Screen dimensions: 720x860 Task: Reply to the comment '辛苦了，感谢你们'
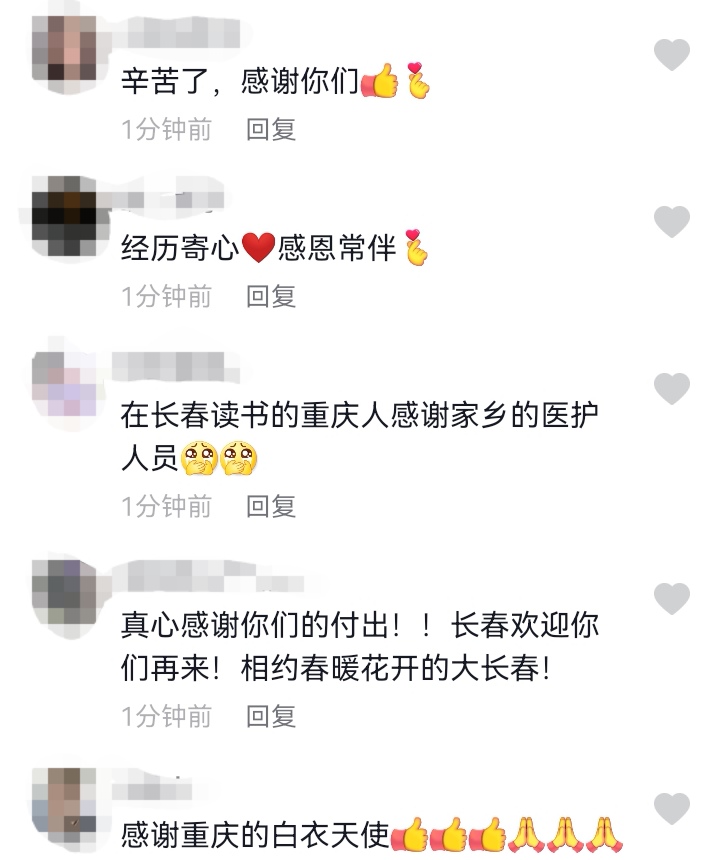pos(271,129)
